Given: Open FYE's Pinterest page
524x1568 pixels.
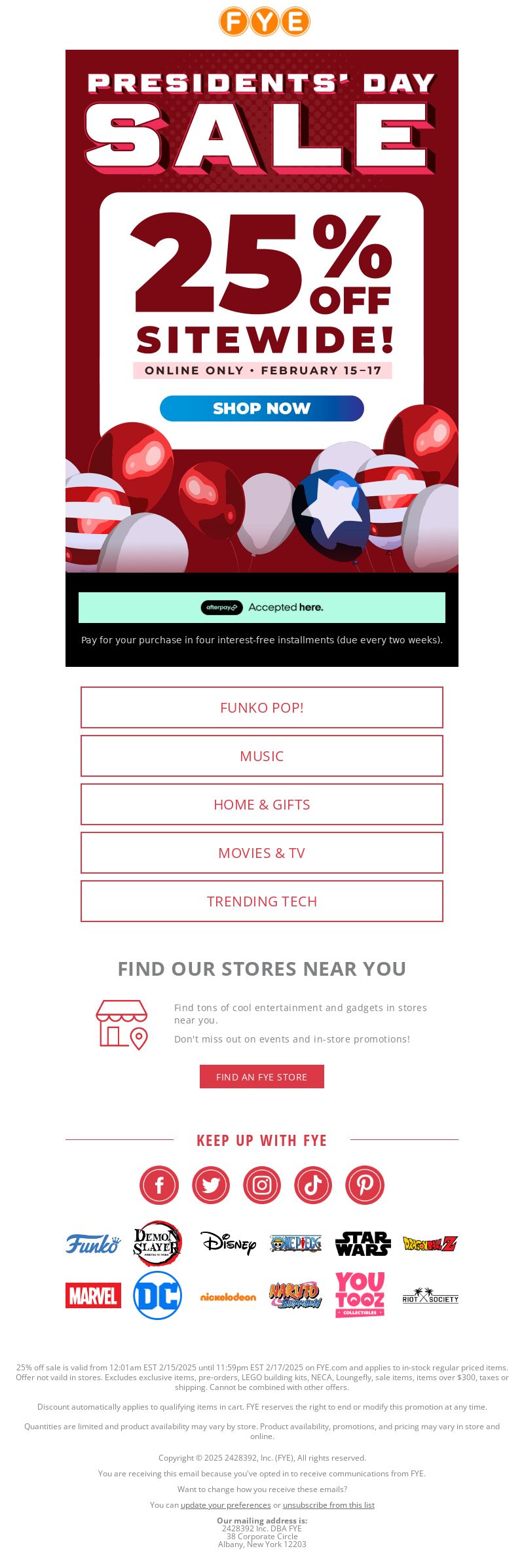Looking at the screenshot, I should point(365,1185).
